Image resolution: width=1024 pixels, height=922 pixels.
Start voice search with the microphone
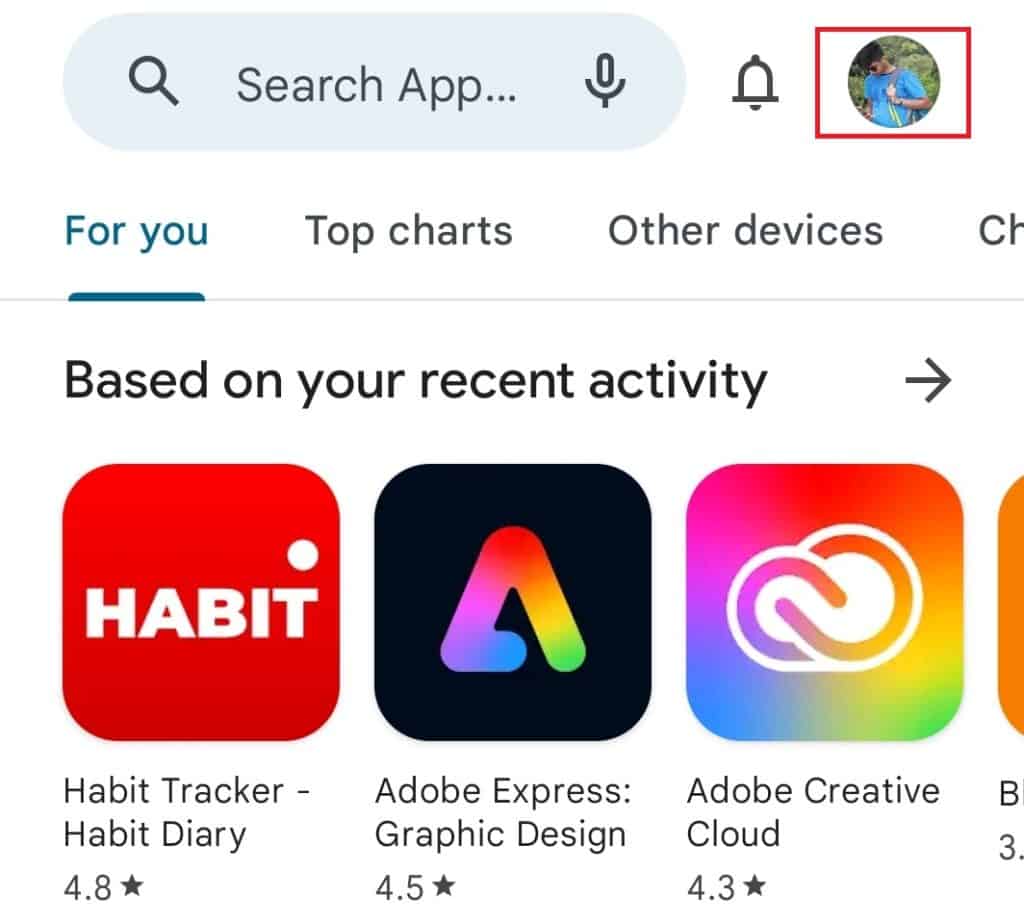[605, 83]
